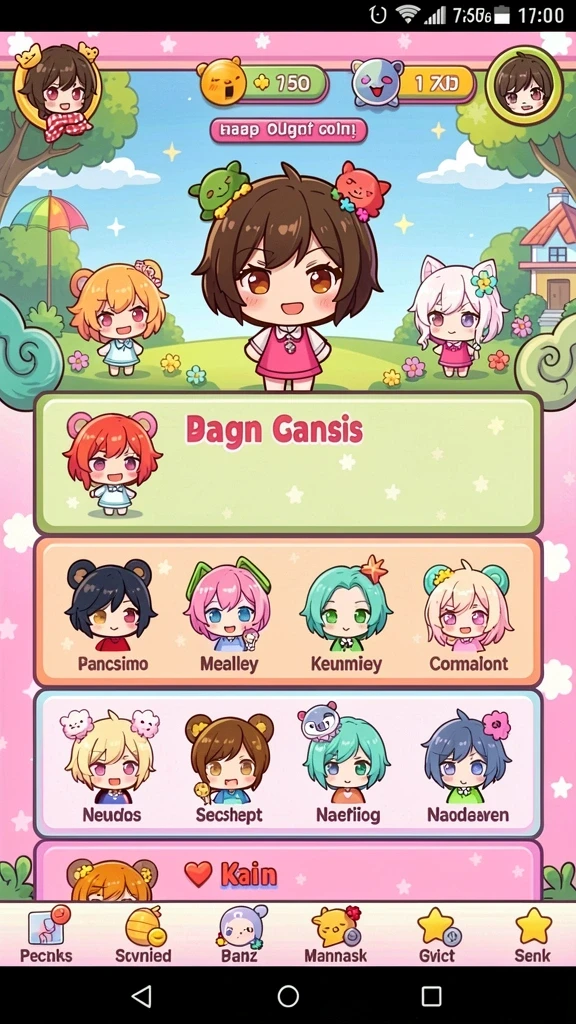
Task: Switch to the Gvict tab
Action: tap(437, 935)
